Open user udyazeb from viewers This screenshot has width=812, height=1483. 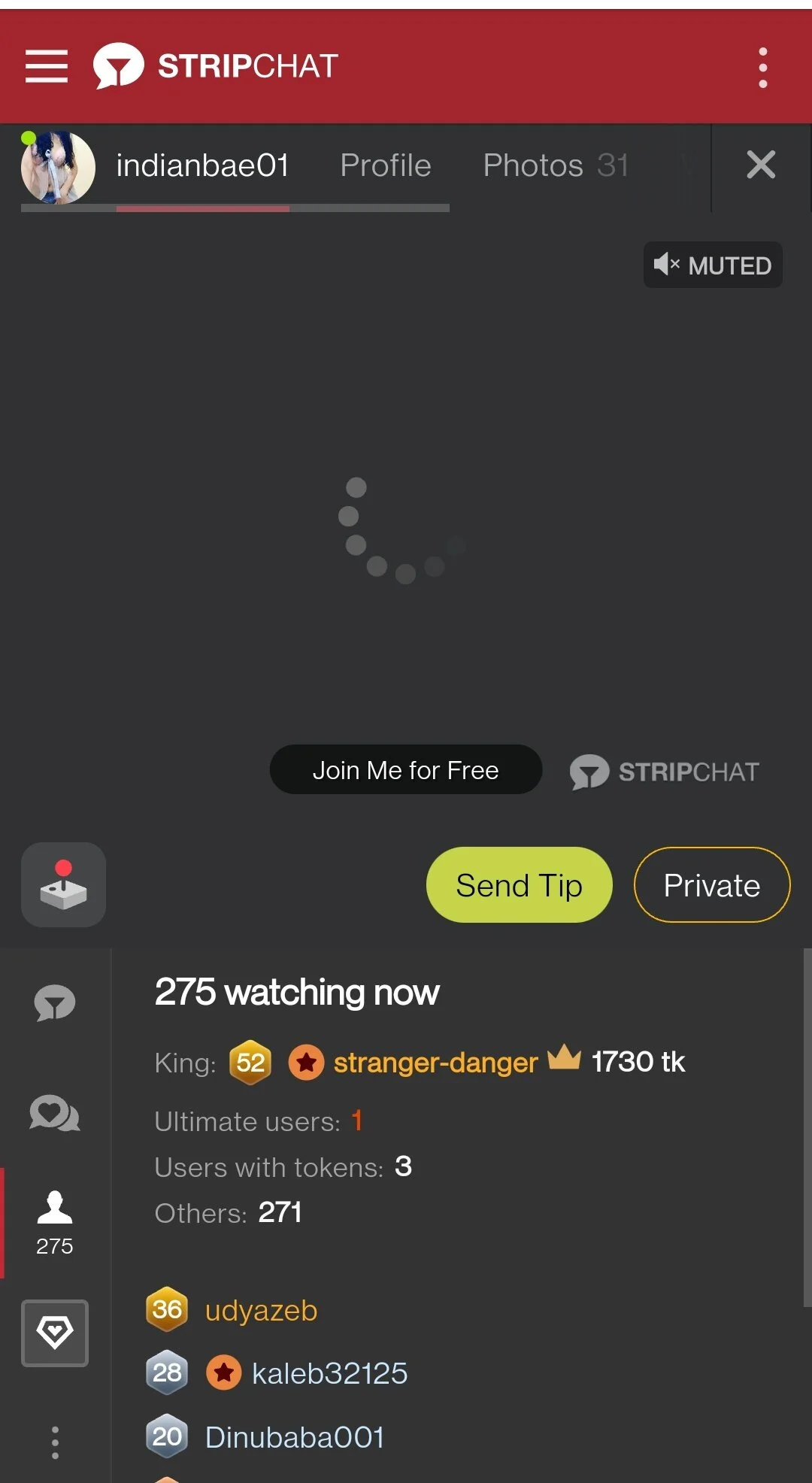[x=261, y=1311]
